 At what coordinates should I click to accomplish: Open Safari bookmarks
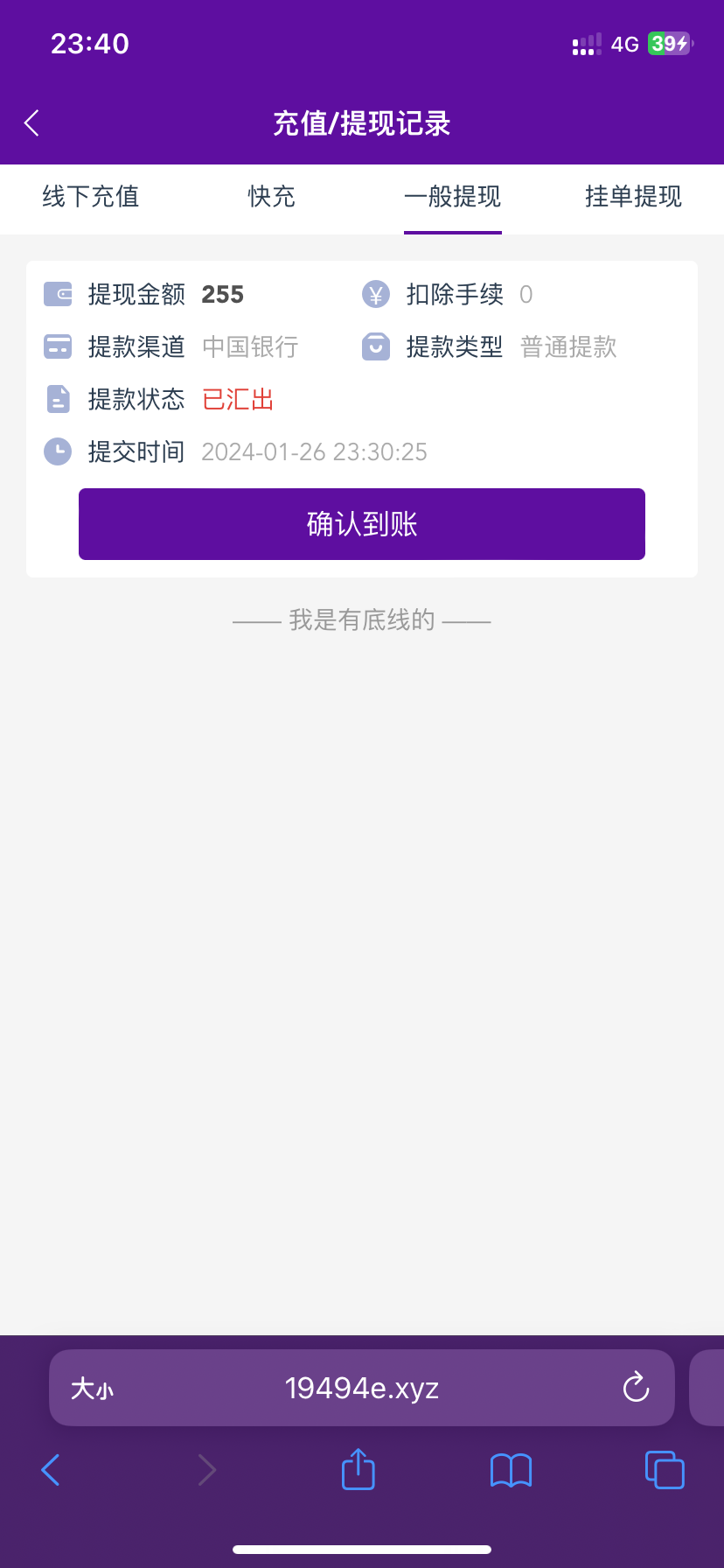click(512, 1470)
